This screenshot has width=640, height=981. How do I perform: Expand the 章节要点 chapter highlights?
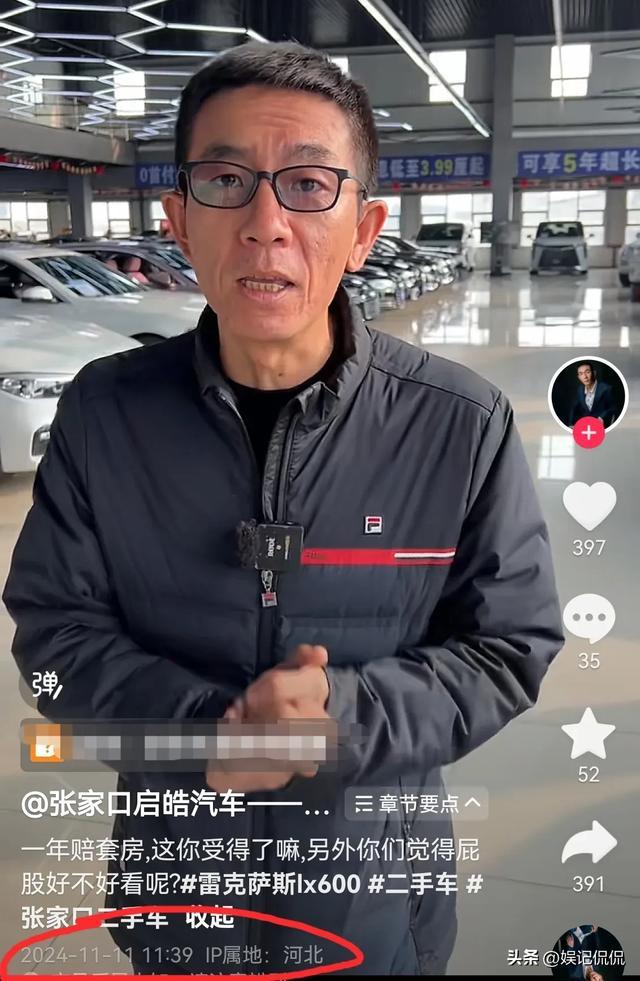pos(417,803)
